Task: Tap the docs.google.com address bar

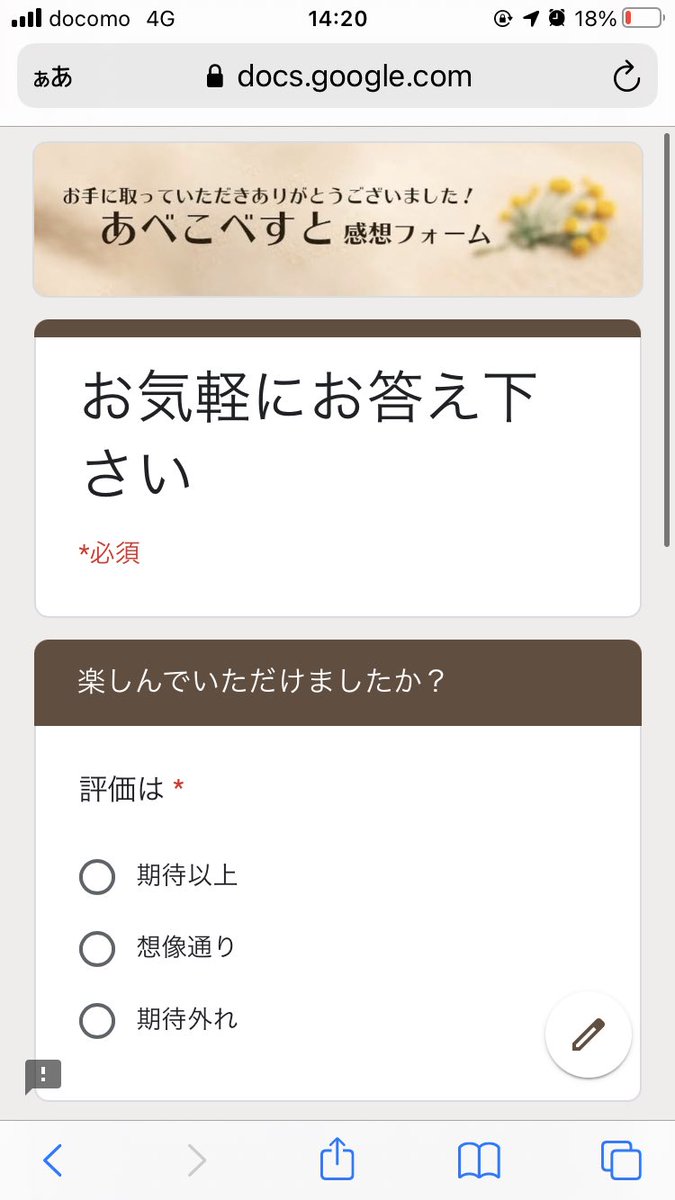Action: (338, 77)
